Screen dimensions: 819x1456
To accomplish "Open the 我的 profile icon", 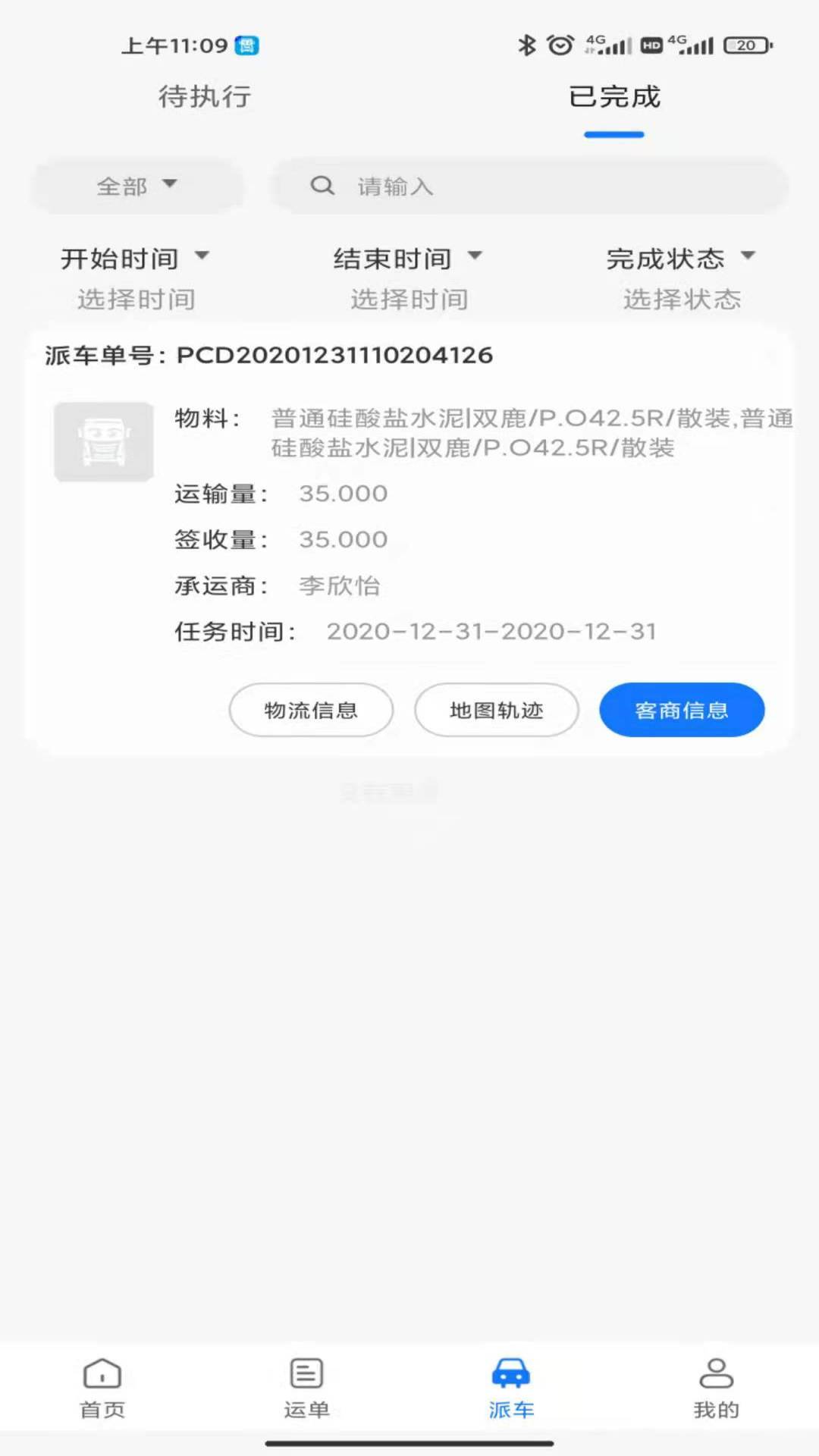I will click(x=716, y=1382).
